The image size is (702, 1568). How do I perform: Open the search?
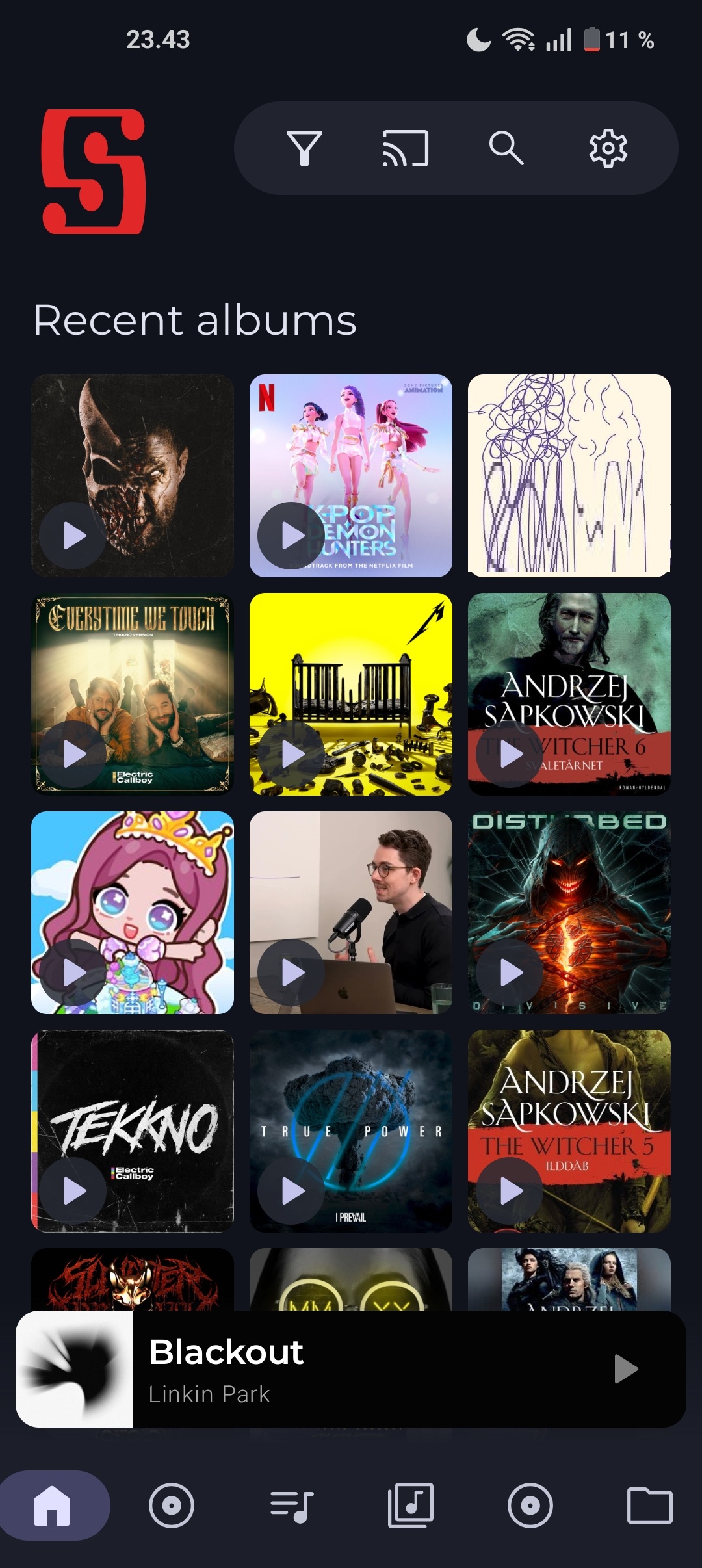pyautogui.click(x=506, y=148)
